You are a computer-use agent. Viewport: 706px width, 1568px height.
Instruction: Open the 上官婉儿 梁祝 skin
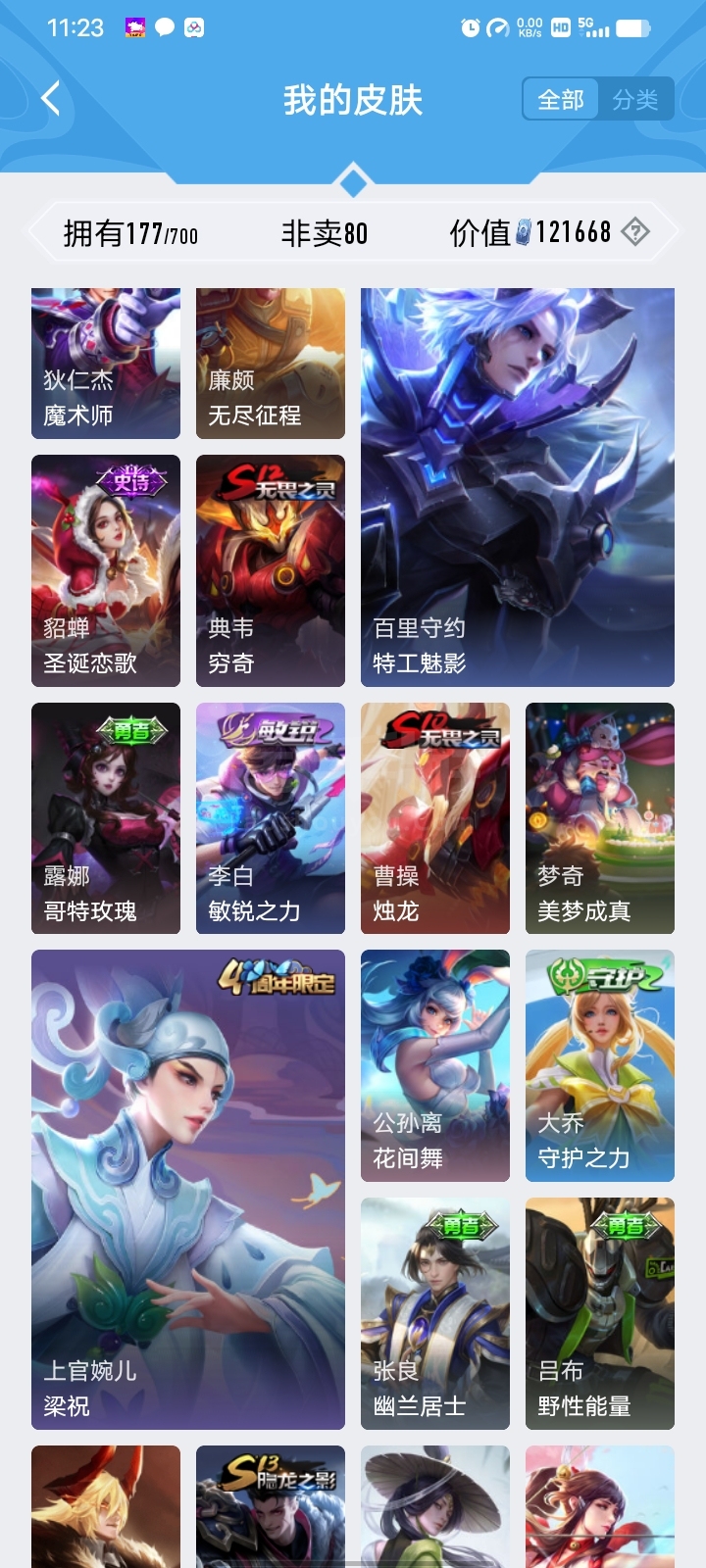(x=188, y=1190)
